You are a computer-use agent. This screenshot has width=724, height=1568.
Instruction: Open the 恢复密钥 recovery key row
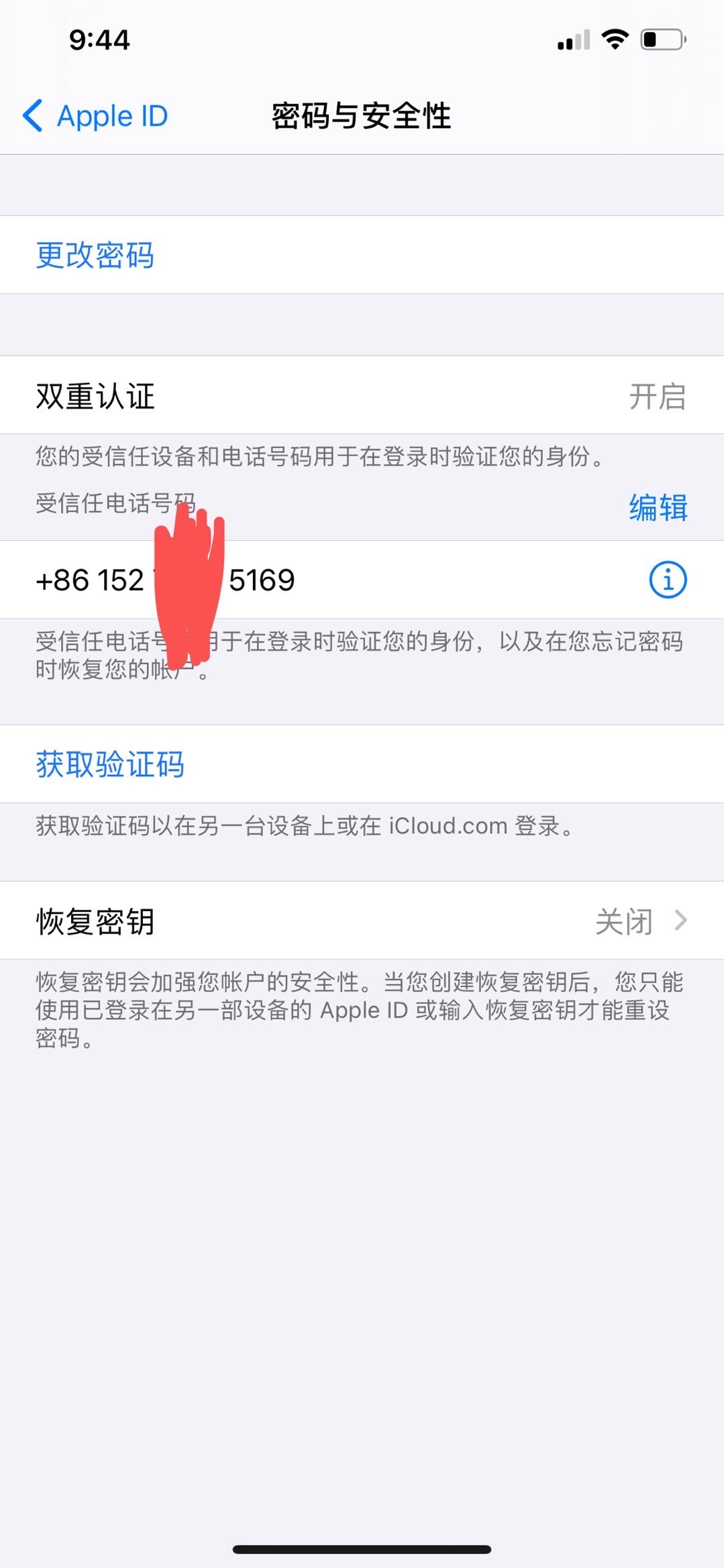(362, 921)
